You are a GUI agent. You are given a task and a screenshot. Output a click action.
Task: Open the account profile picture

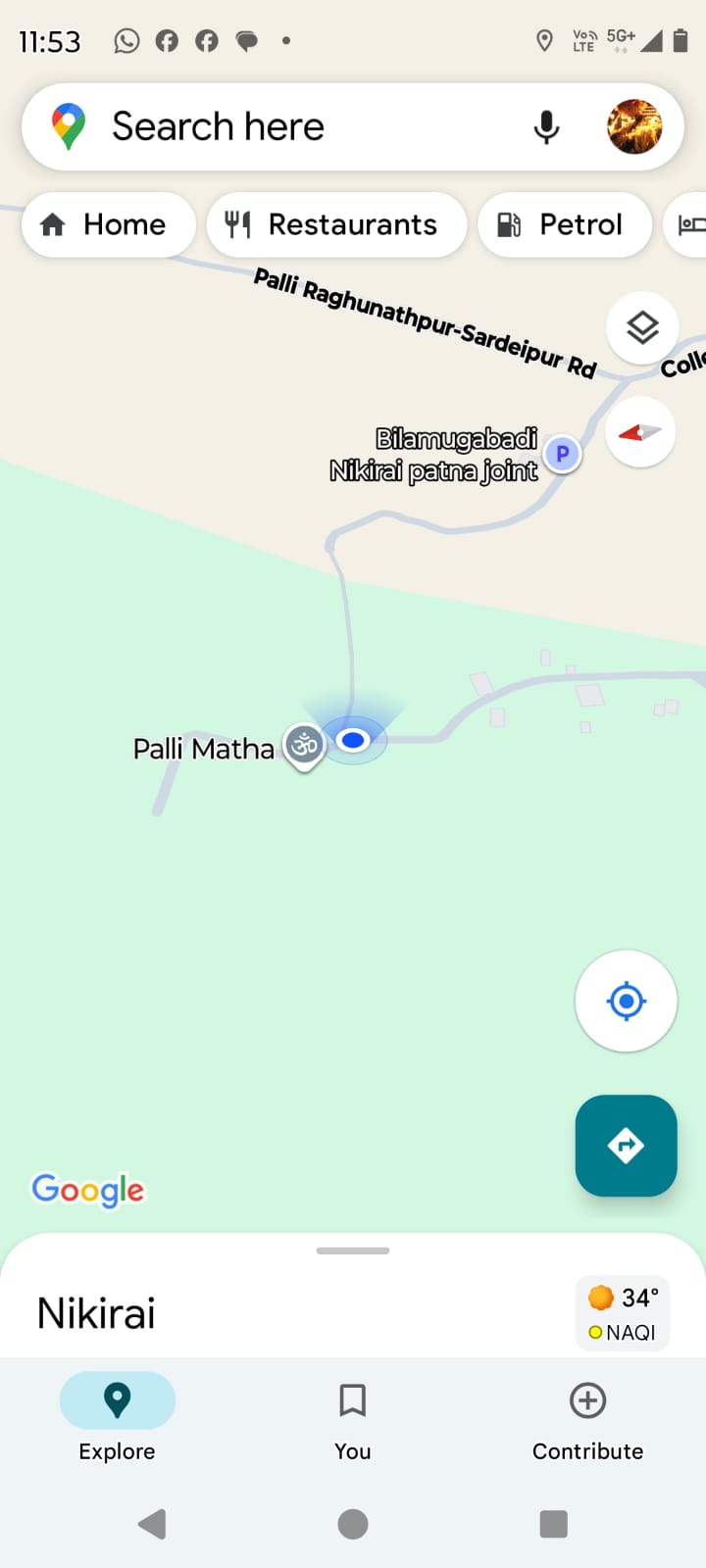click(x=634, y=127)
